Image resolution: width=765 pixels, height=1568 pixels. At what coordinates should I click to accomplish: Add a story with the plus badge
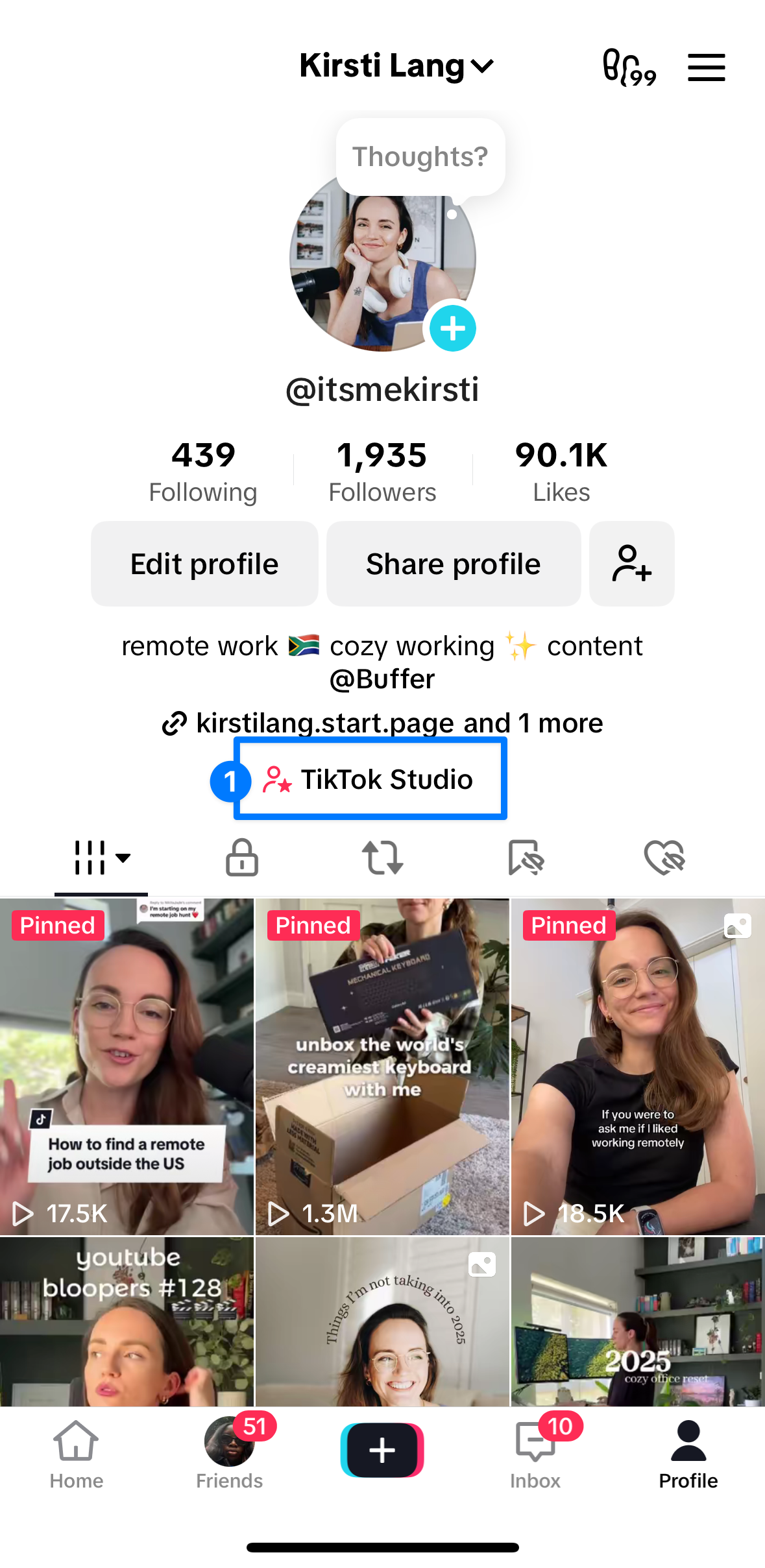(x=452, y=328)
